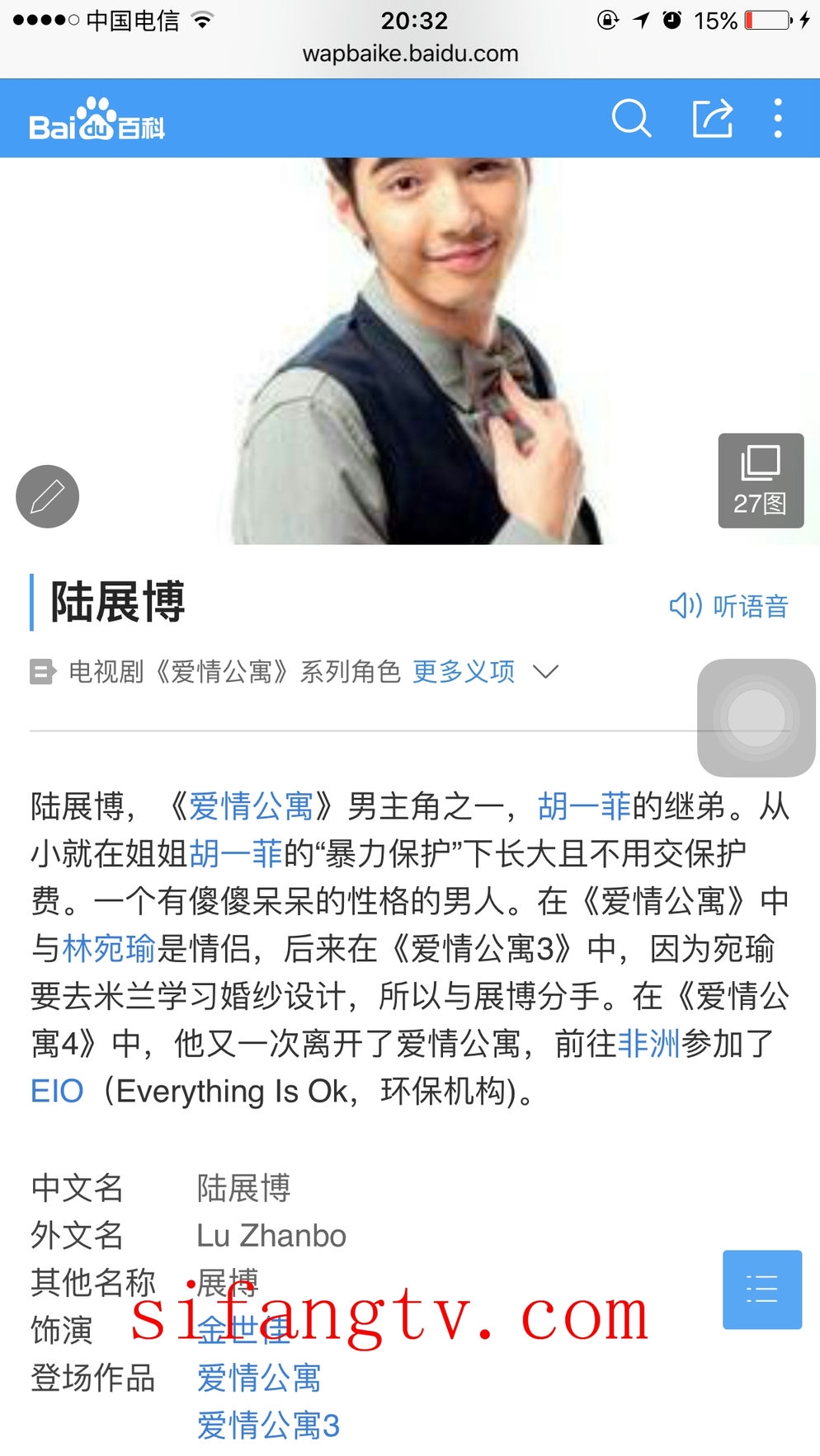Open the table of contents button
Image resolution: width=820 pixels, height=1456 pixels.
pyautogui.click(x=761, y=1289)
